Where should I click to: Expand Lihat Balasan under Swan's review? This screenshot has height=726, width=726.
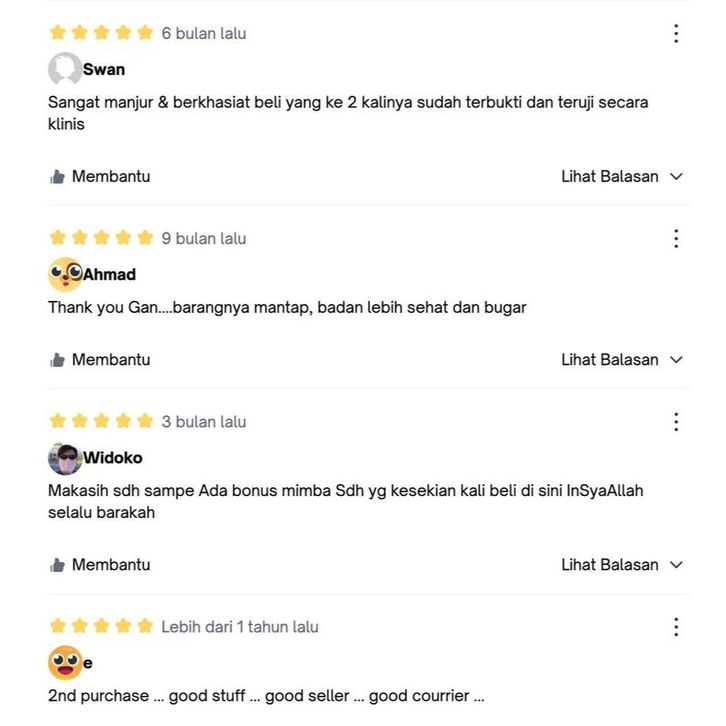click(621, 177)
